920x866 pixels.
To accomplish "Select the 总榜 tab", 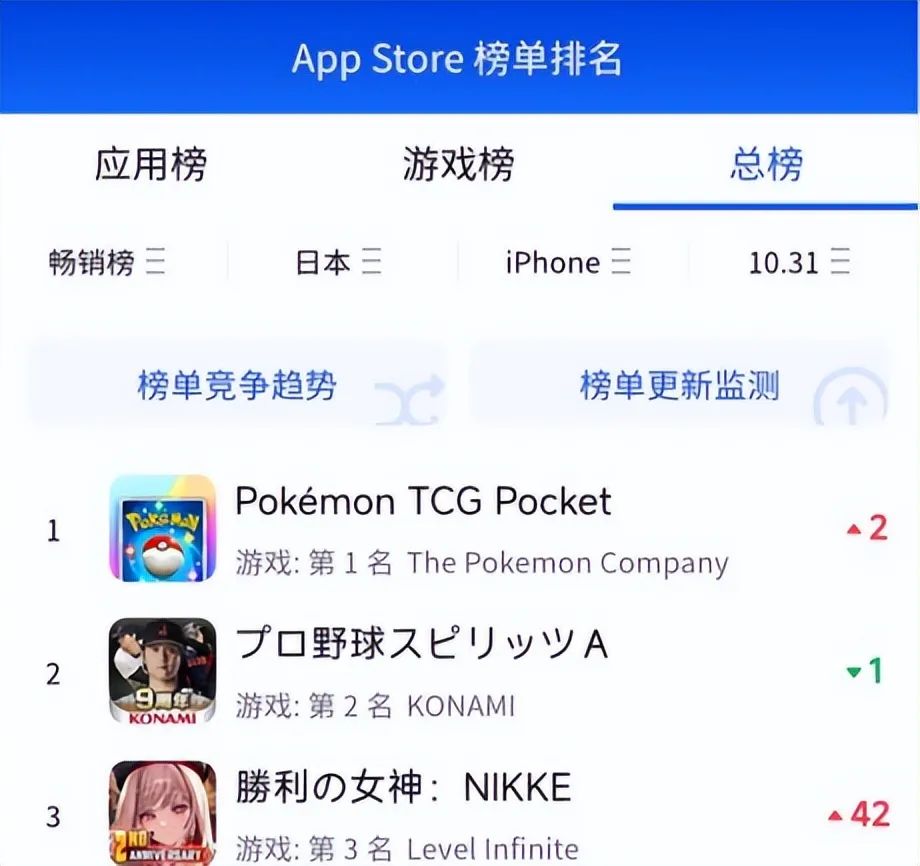I will [765, 164].
